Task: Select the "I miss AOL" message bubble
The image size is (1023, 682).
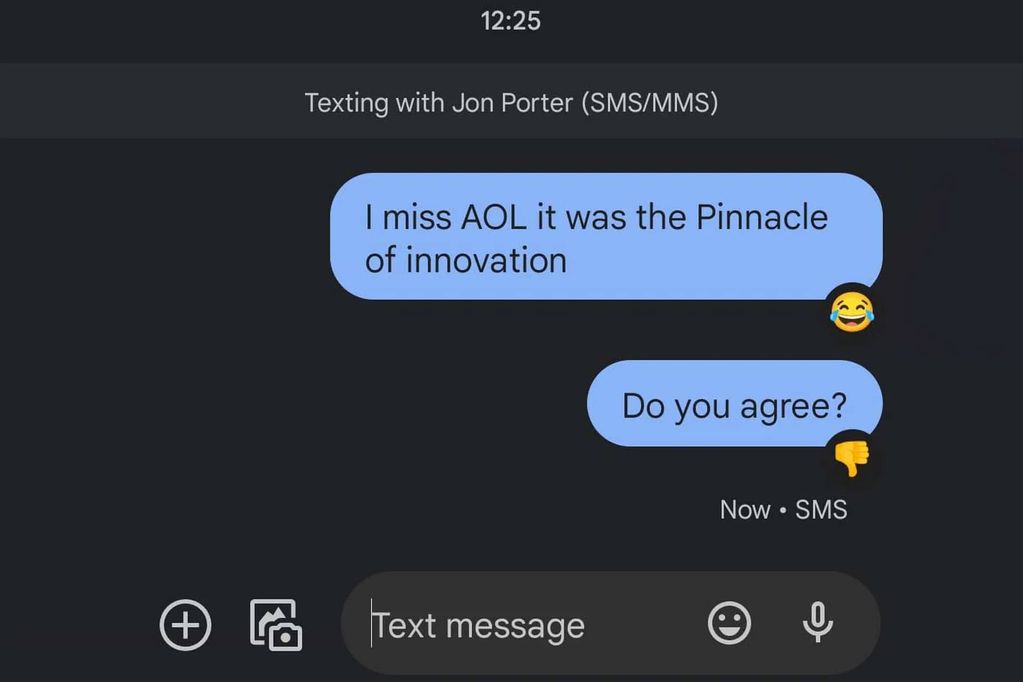Action: point(605,237)
